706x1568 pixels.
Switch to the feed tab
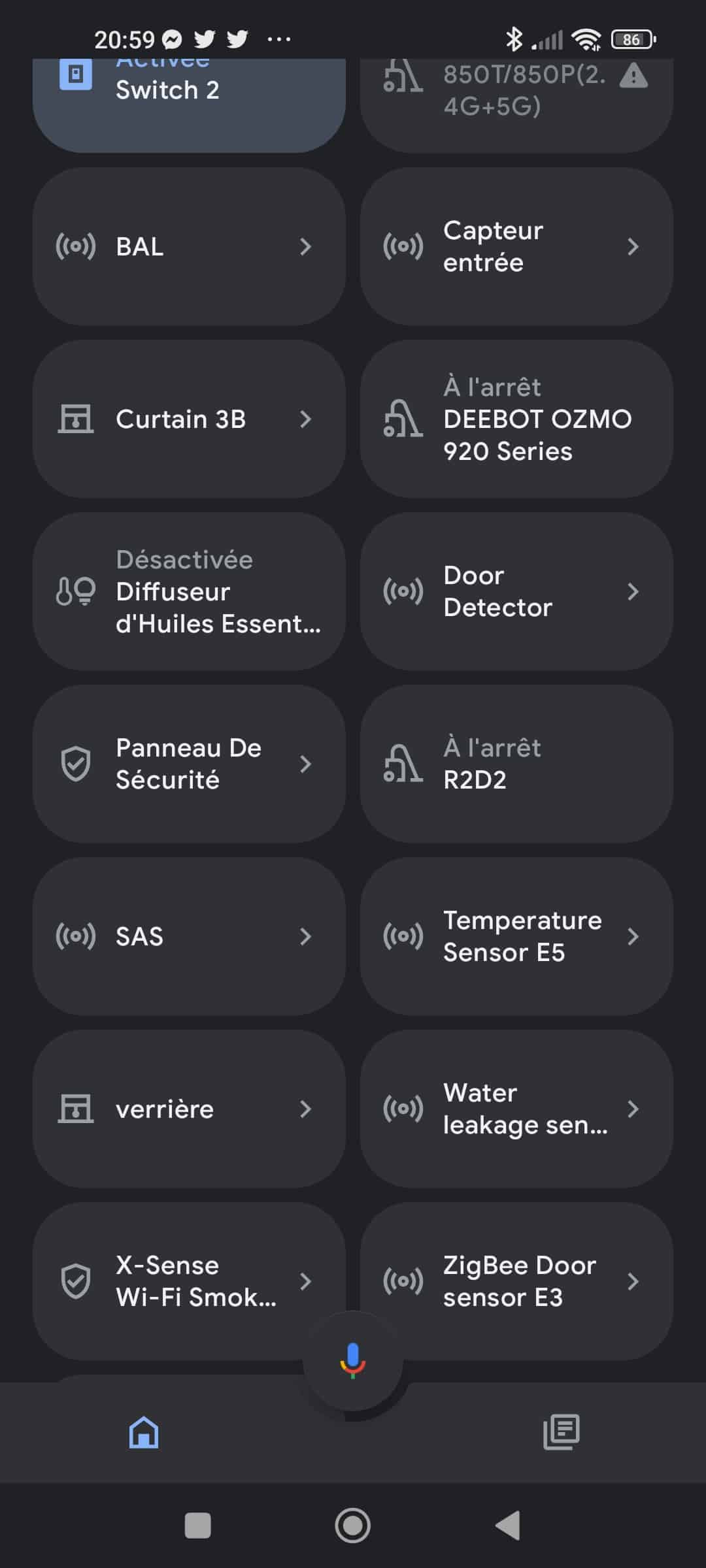point(562,1432)
